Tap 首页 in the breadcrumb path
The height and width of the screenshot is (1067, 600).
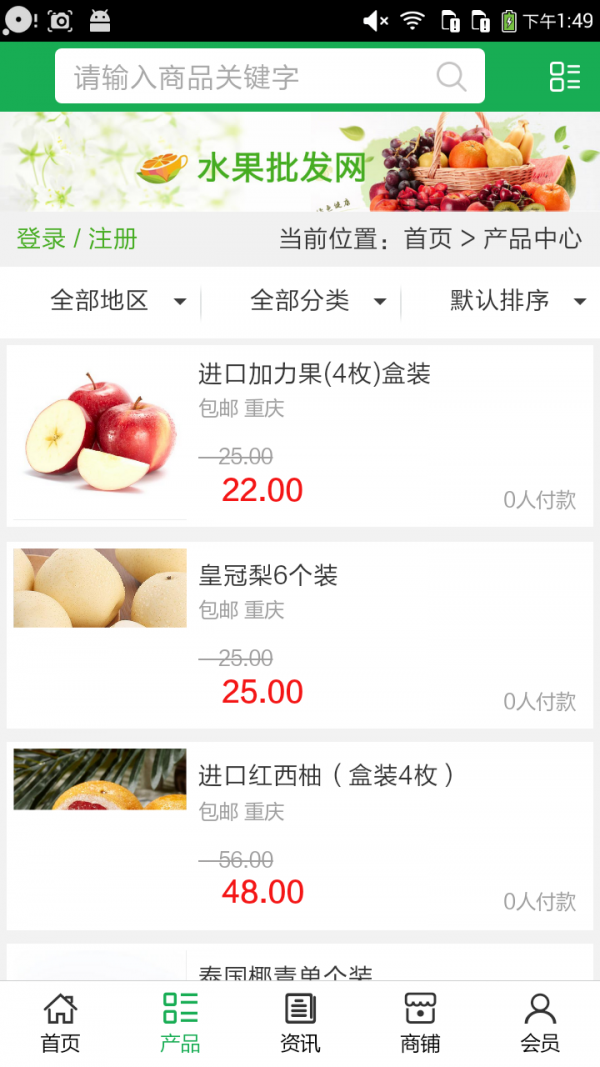428,239
